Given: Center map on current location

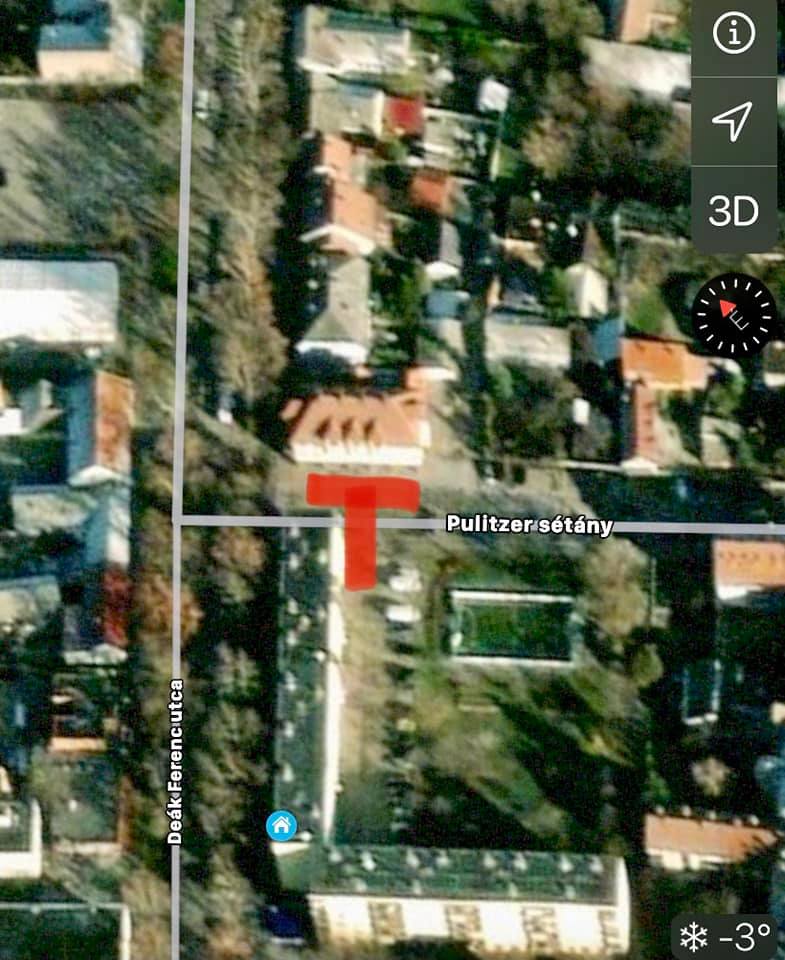Looking at the screenshot, I should click(x=733, y=122).
